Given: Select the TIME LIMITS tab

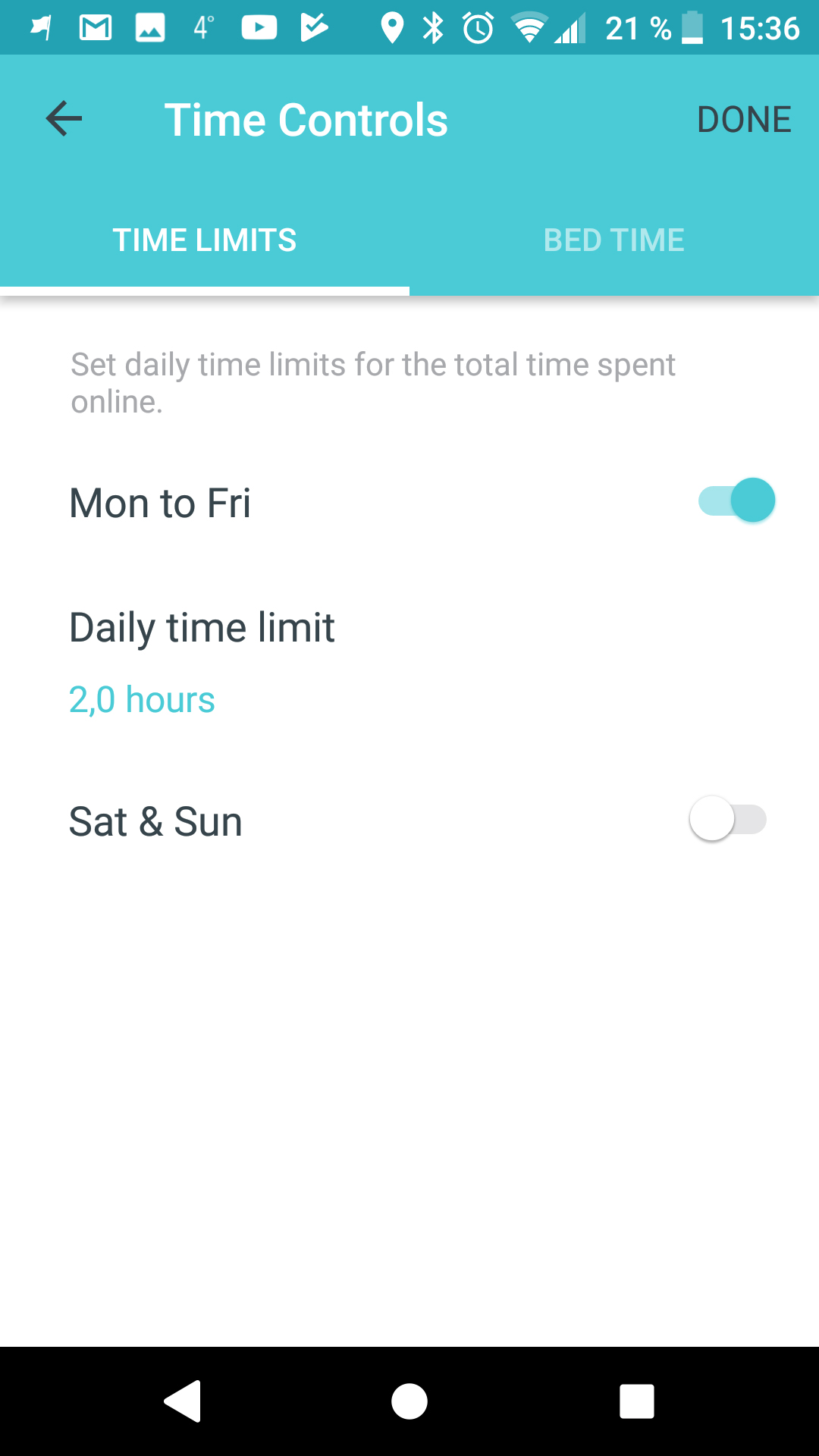Looking at the screenshot, I should pos(205,240).
